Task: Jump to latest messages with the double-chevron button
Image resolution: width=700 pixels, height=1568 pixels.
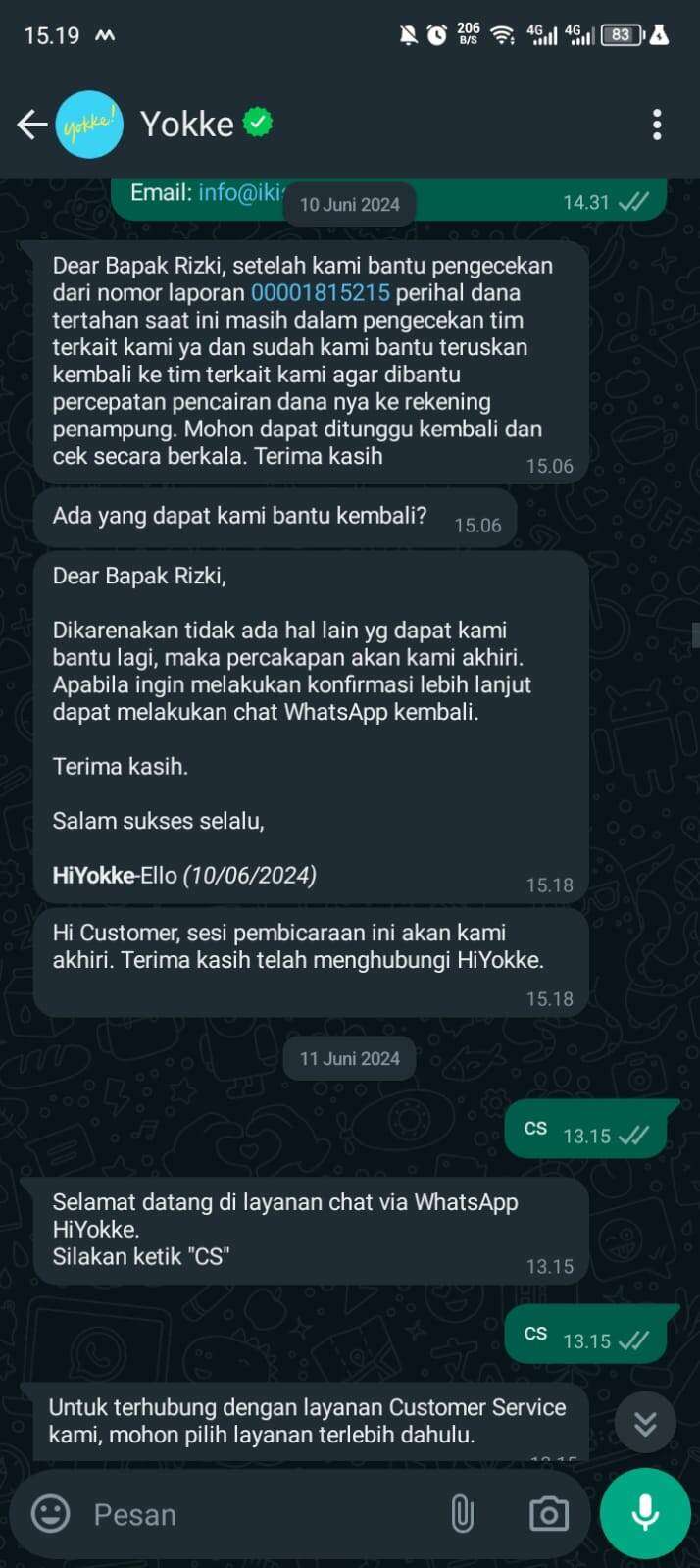Action: (645, 1423)
